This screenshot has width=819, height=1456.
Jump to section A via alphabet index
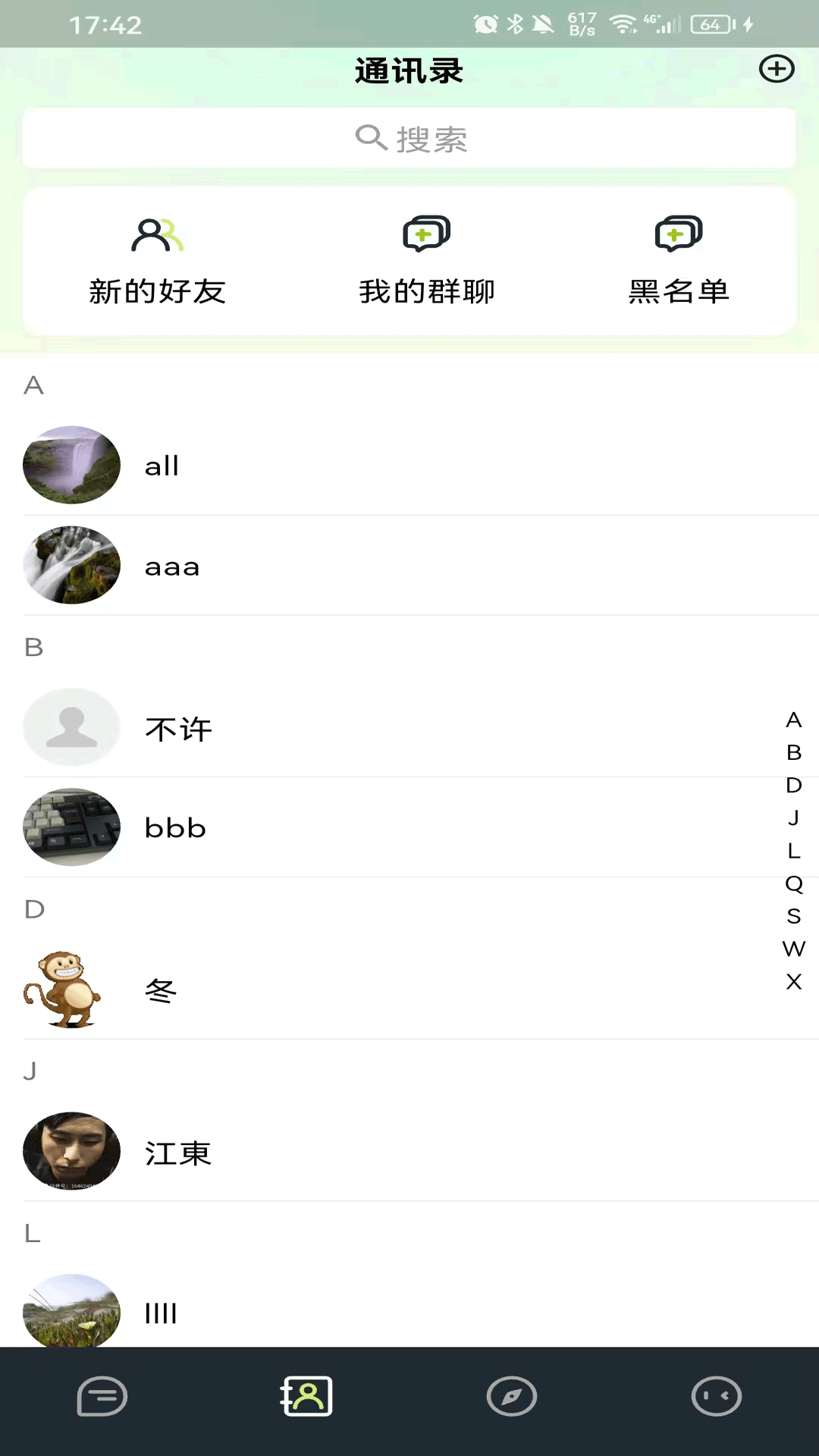click(793, 721)
